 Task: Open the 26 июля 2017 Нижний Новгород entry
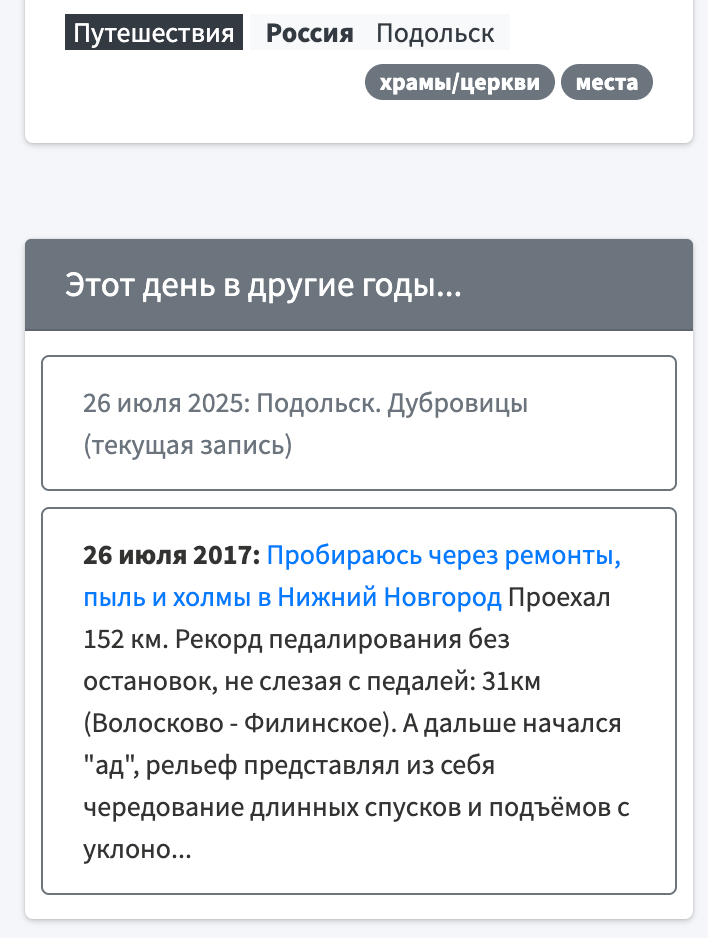[352, 576]
